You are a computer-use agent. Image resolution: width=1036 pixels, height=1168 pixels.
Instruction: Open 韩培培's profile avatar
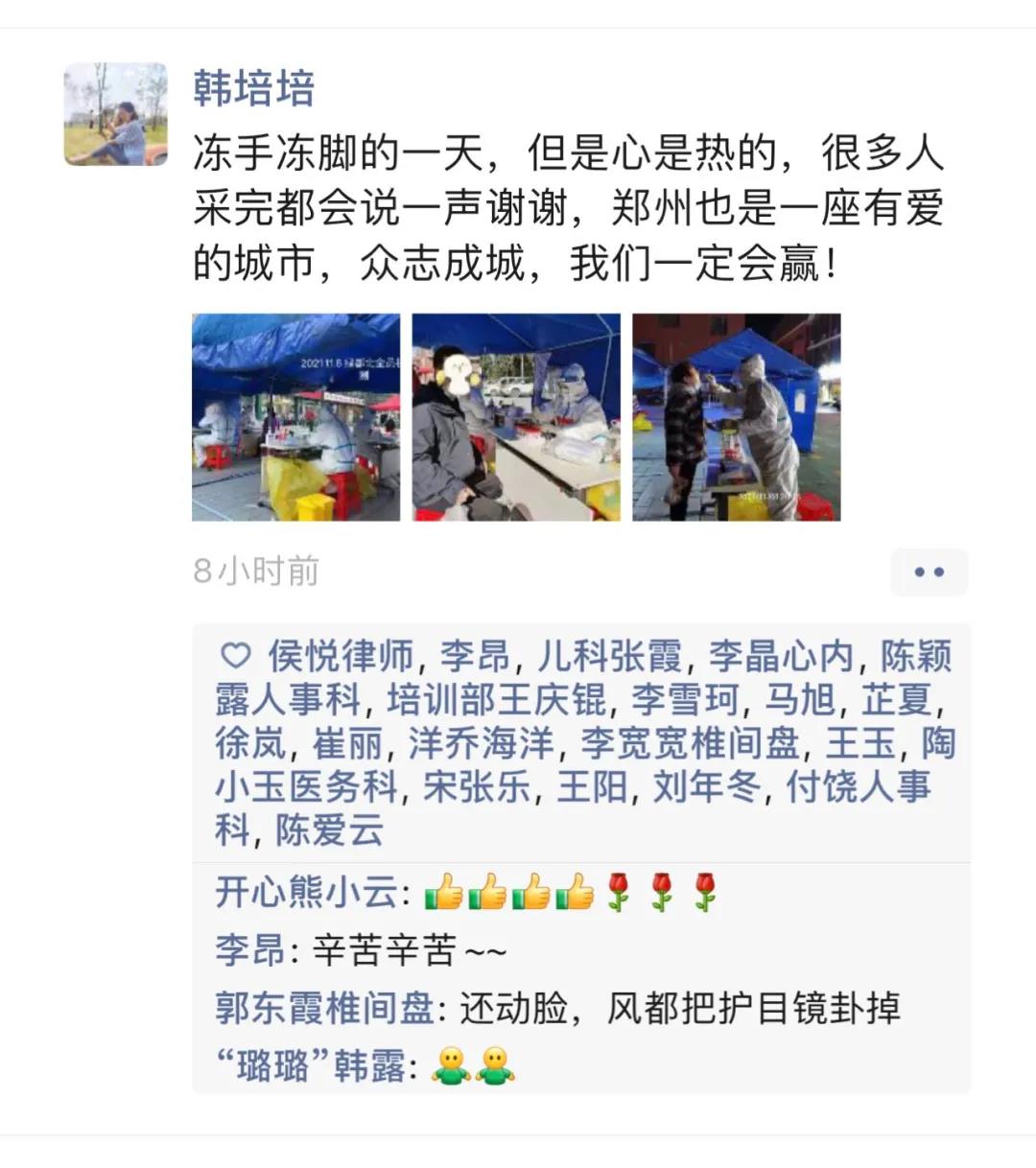[x=116, y=114]
